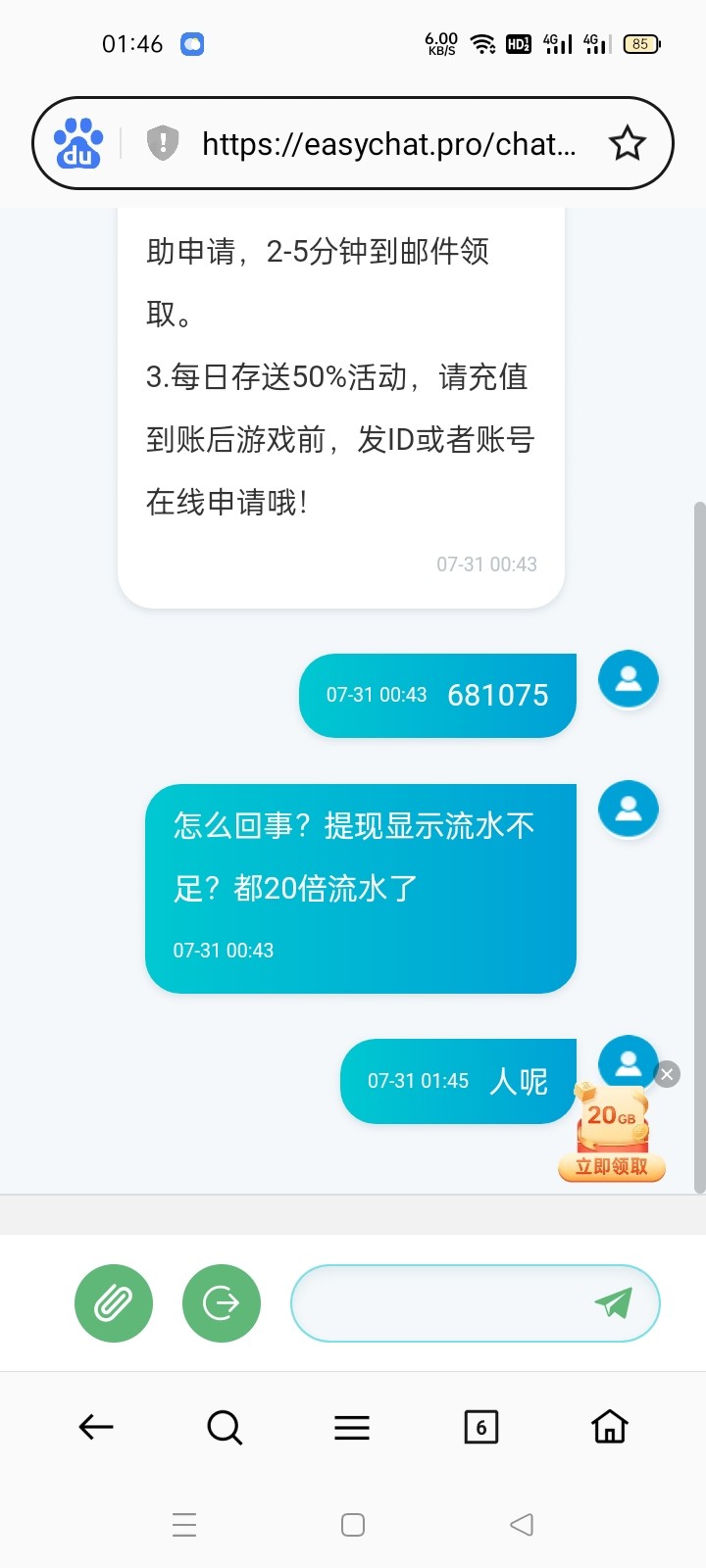The image size is (706, 1568).
Task: Open the site security shield info
Action: [163, 144]
